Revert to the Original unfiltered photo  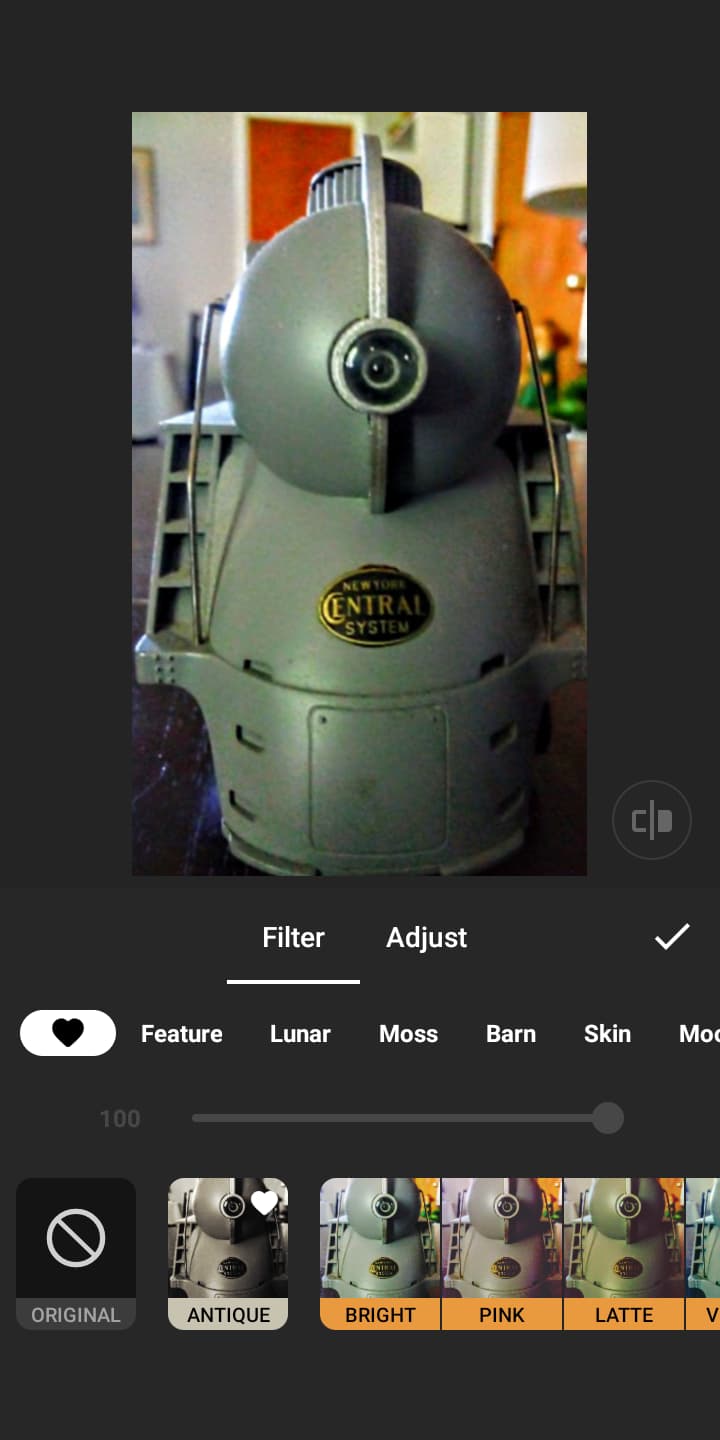pos(76,1253)
